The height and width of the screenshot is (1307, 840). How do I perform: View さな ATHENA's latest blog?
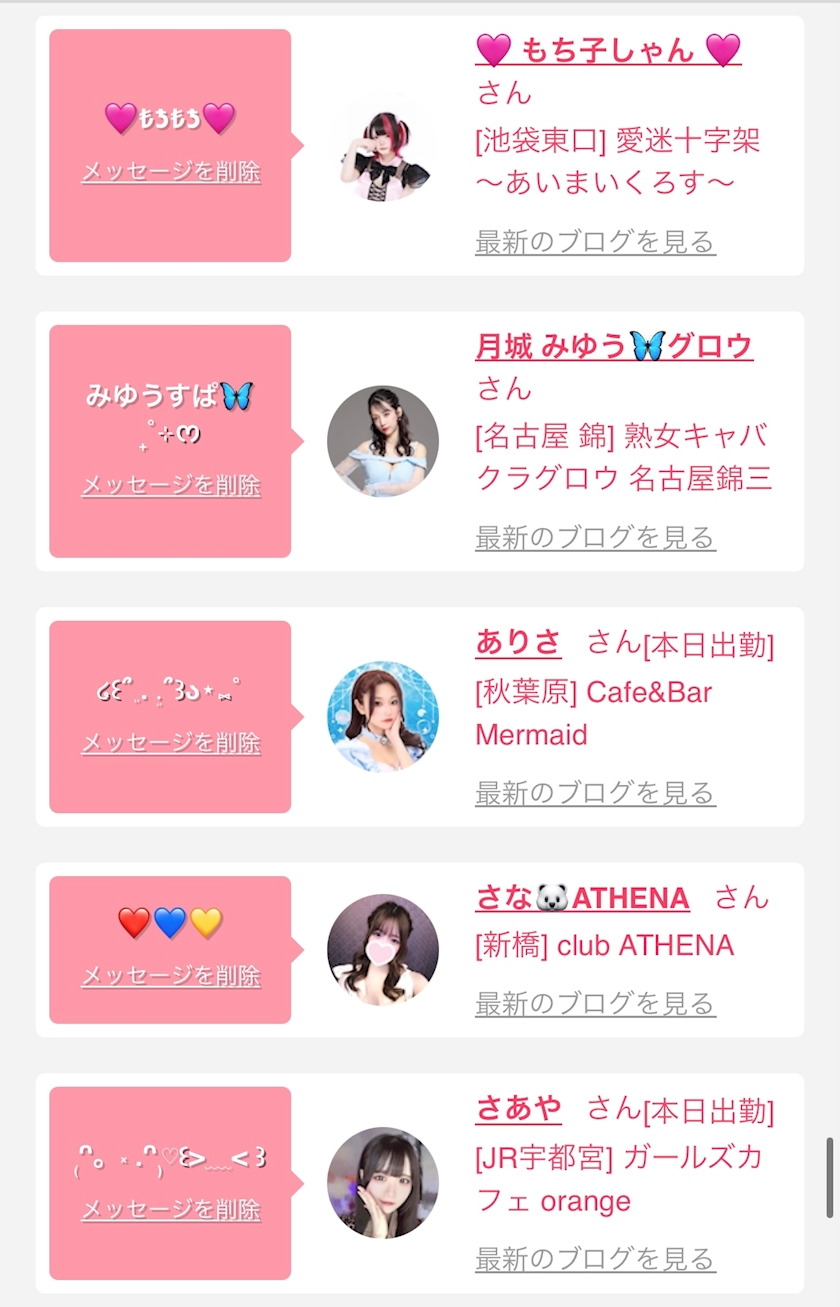(595, 1004)
